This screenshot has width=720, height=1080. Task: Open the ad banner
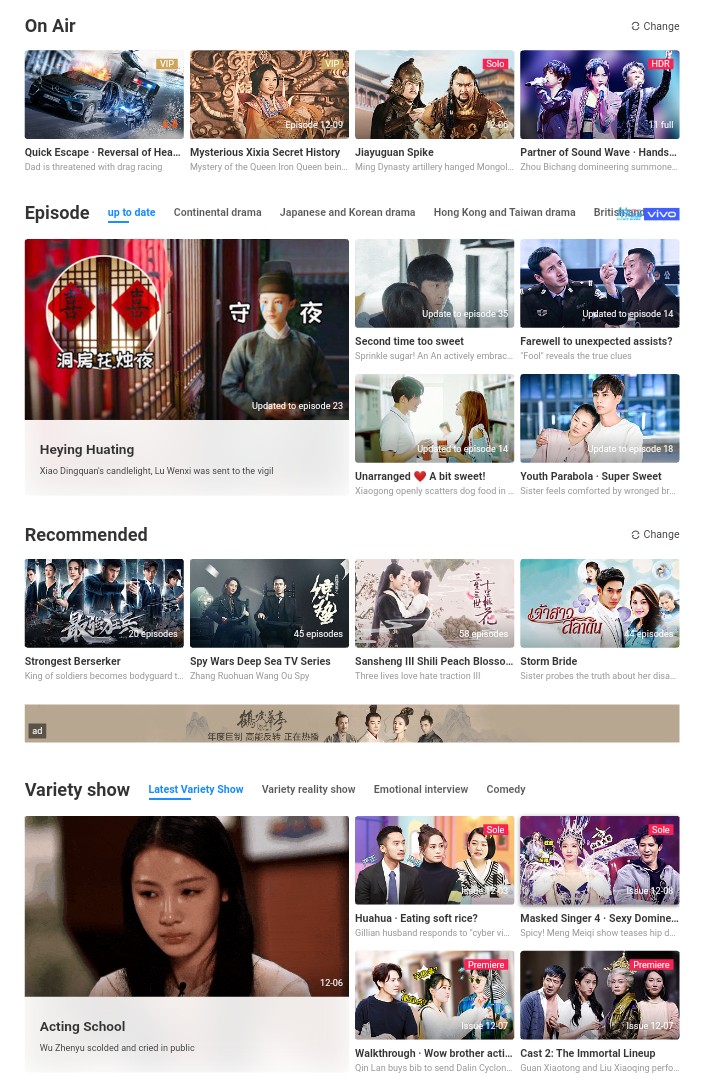click(352, 723)
